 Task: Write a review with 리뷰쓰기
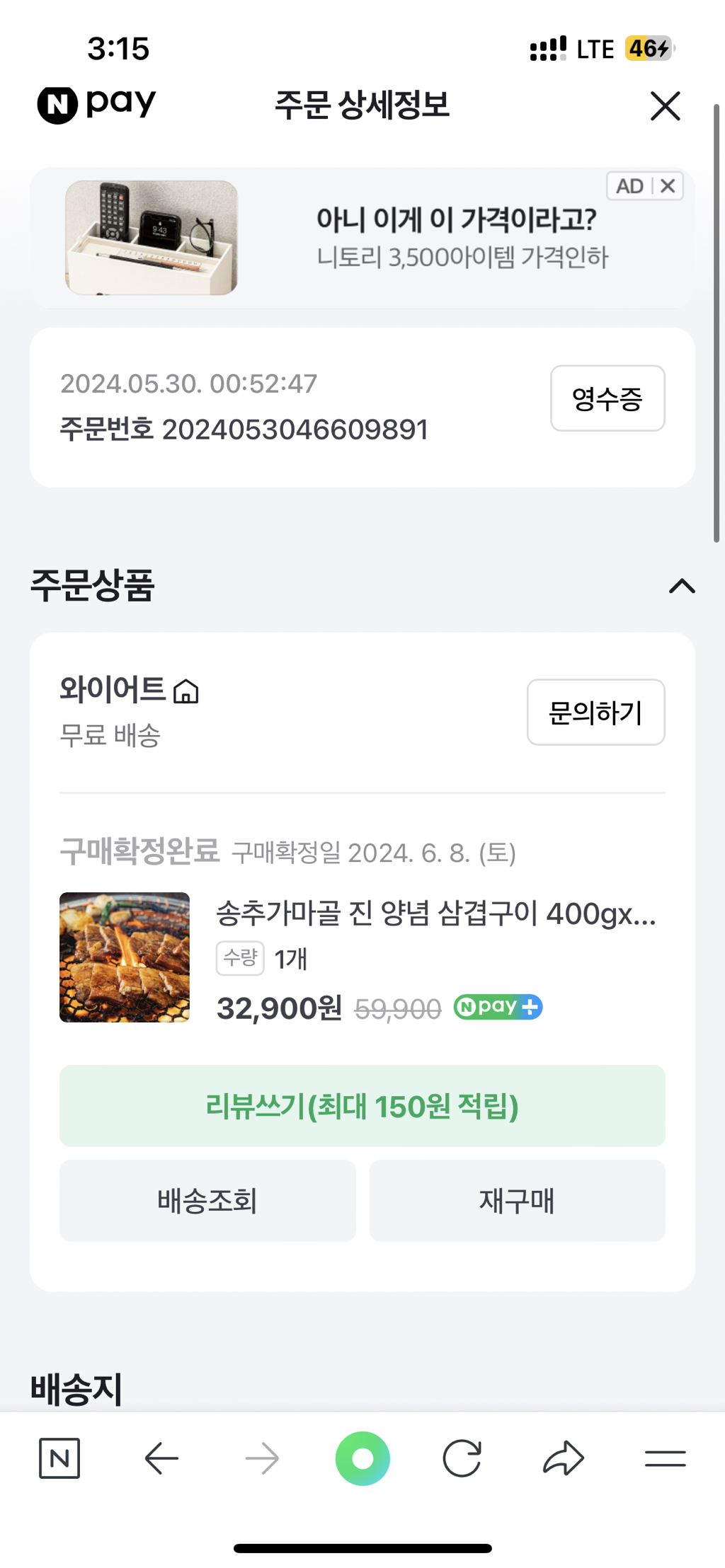tap(362, 1106)
